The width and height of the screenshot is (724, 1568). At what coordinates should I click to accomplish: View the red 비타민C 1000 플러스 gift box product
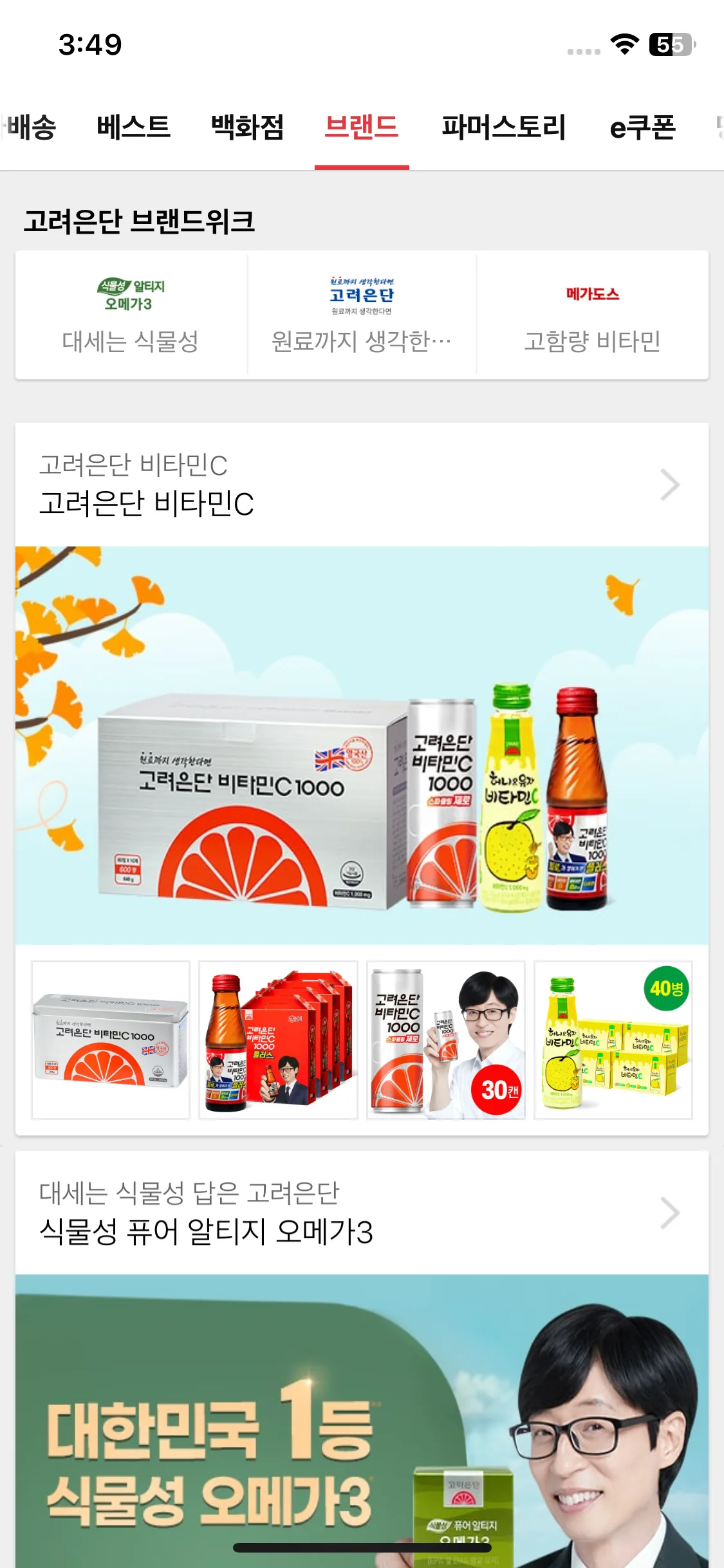click(x=278, y=1040)
